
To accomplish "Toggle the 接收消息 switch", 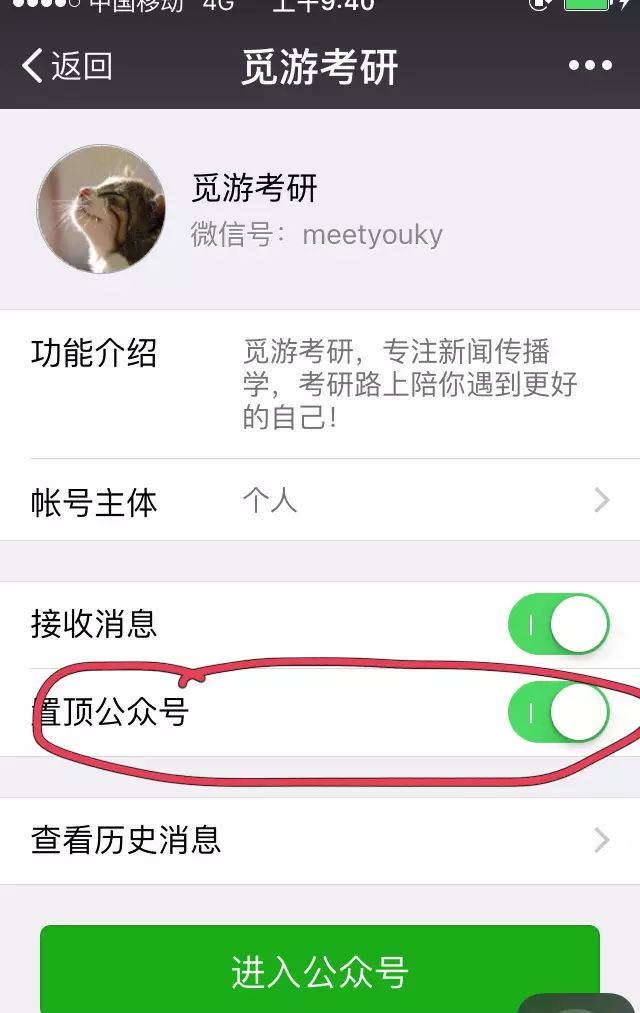I will 559,625.
